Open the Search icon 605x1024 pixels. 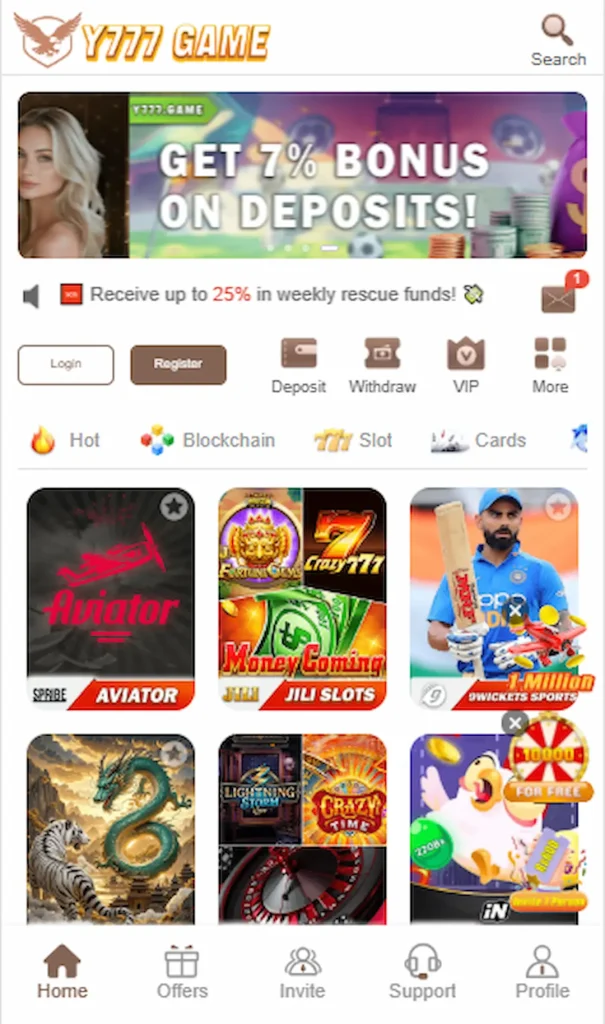point(558,40)
